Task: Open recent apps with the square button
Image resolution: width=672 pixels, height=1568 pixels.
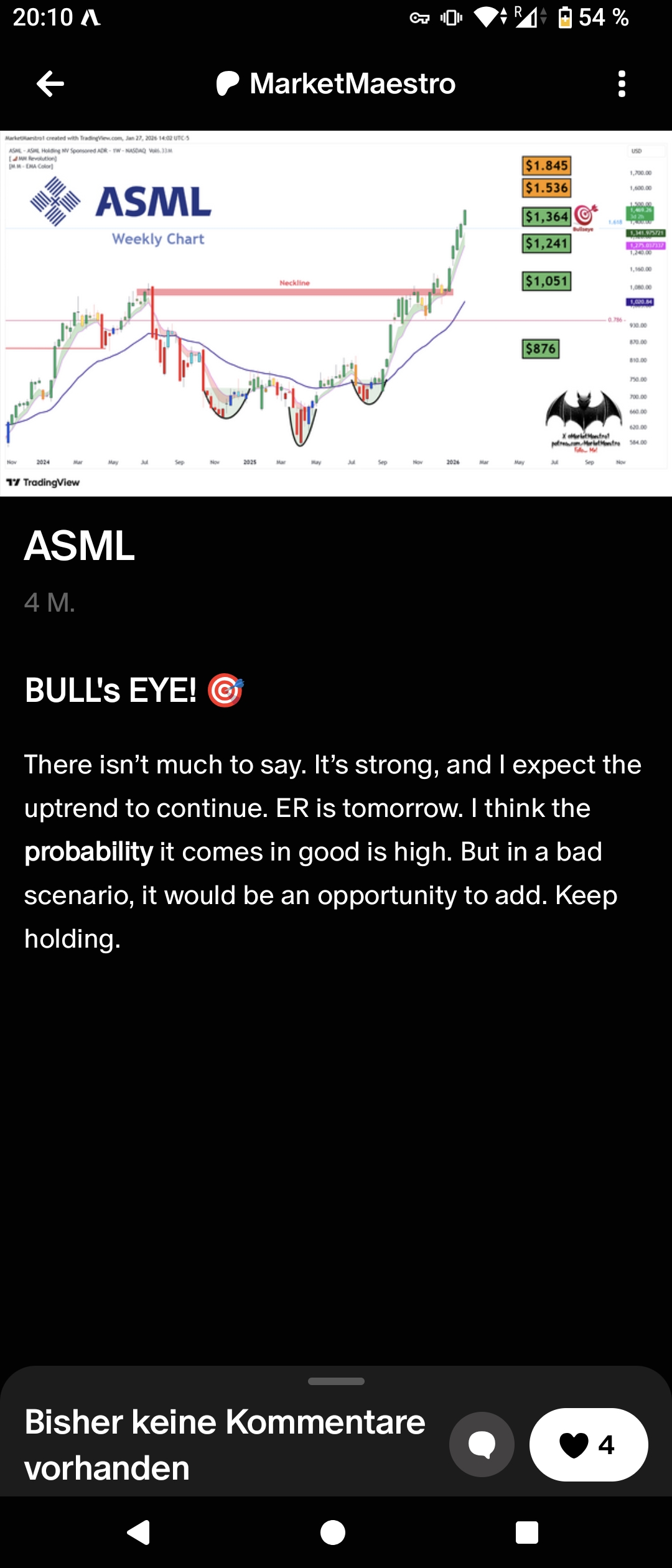Action: 526,1533
